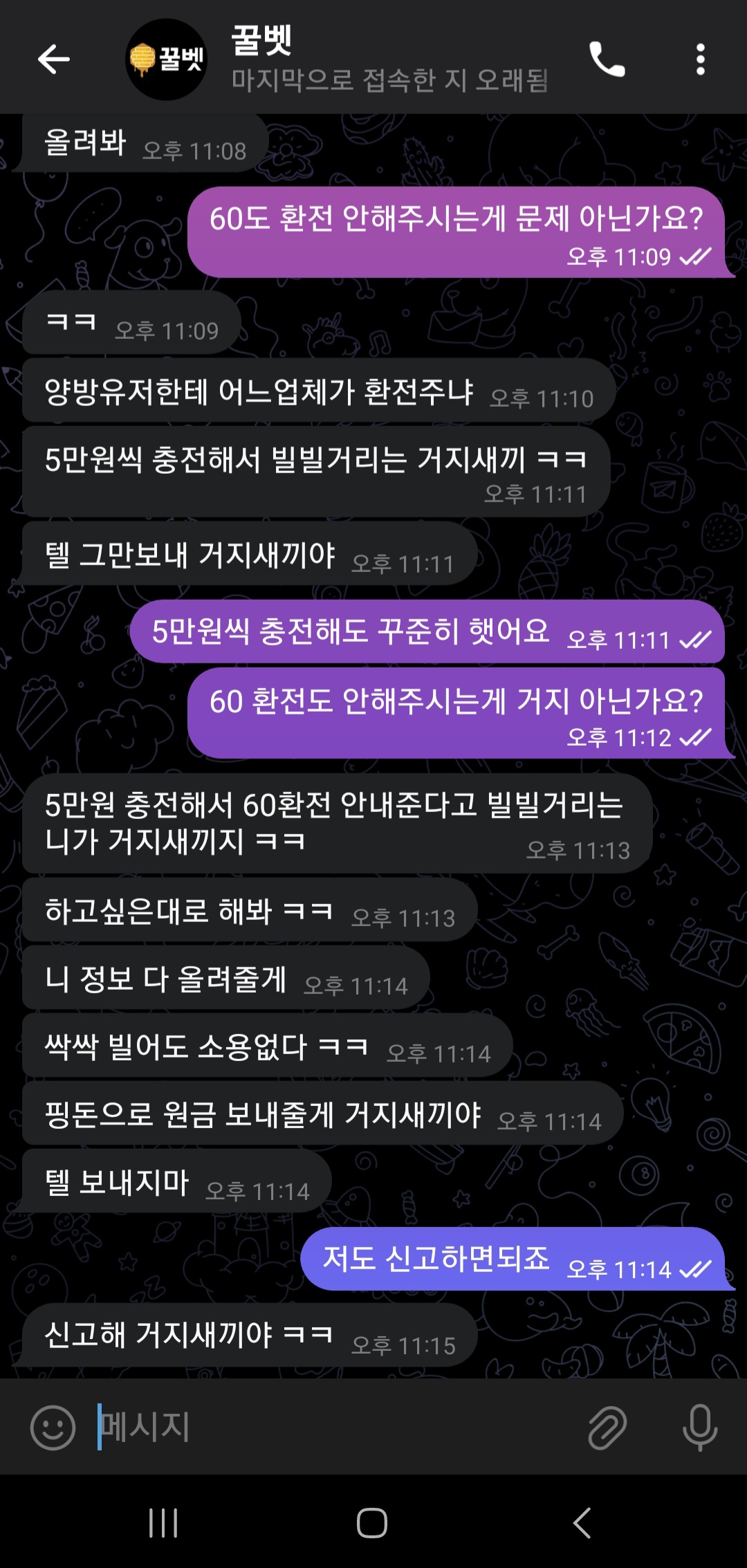This screenshot has width=747, height=1568.
Task: Go back to the chat list
Action: coord(54,59)
